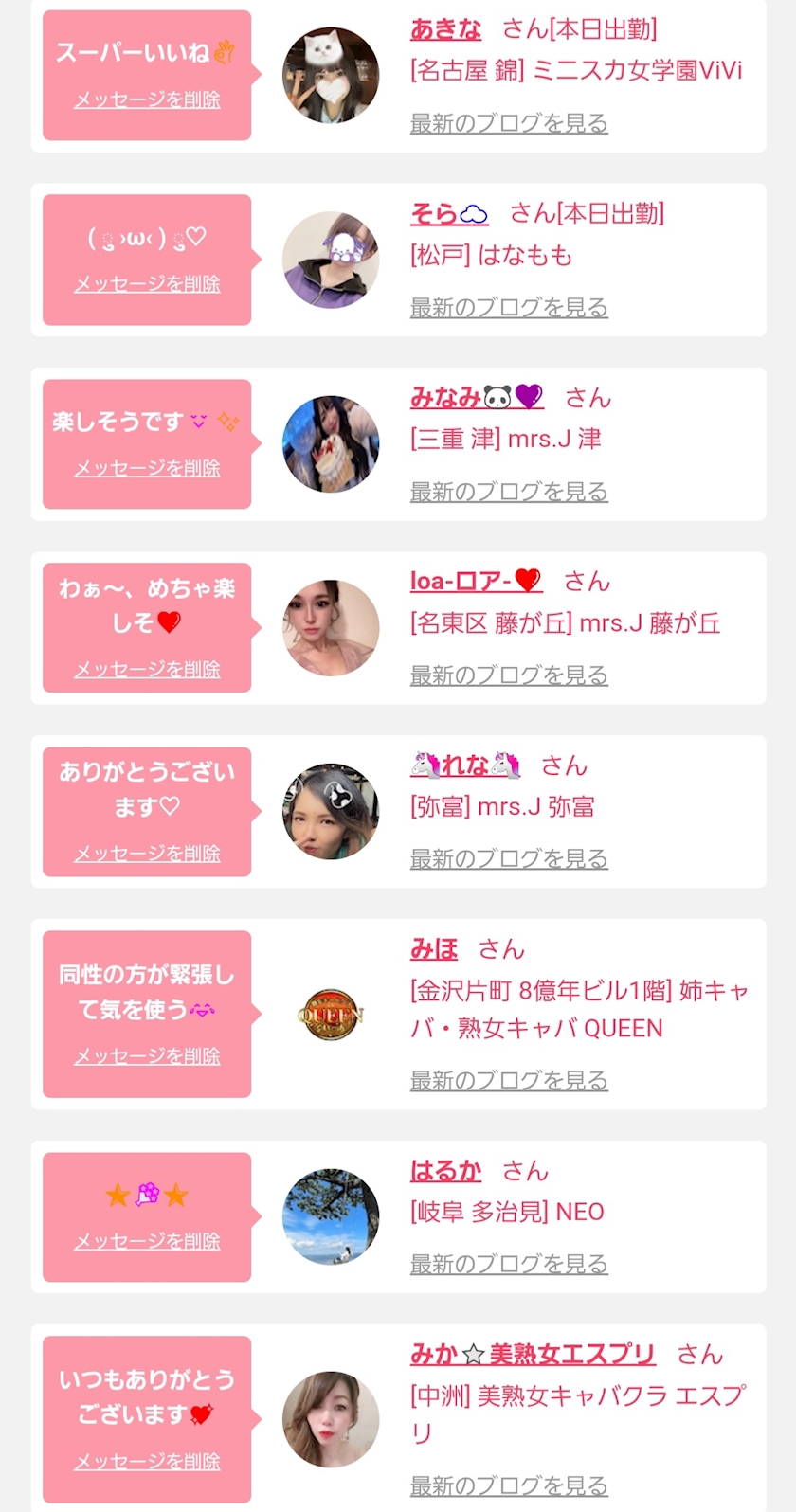Open あきな's profile name link
796x1512 pixels.
pos(445,29)
